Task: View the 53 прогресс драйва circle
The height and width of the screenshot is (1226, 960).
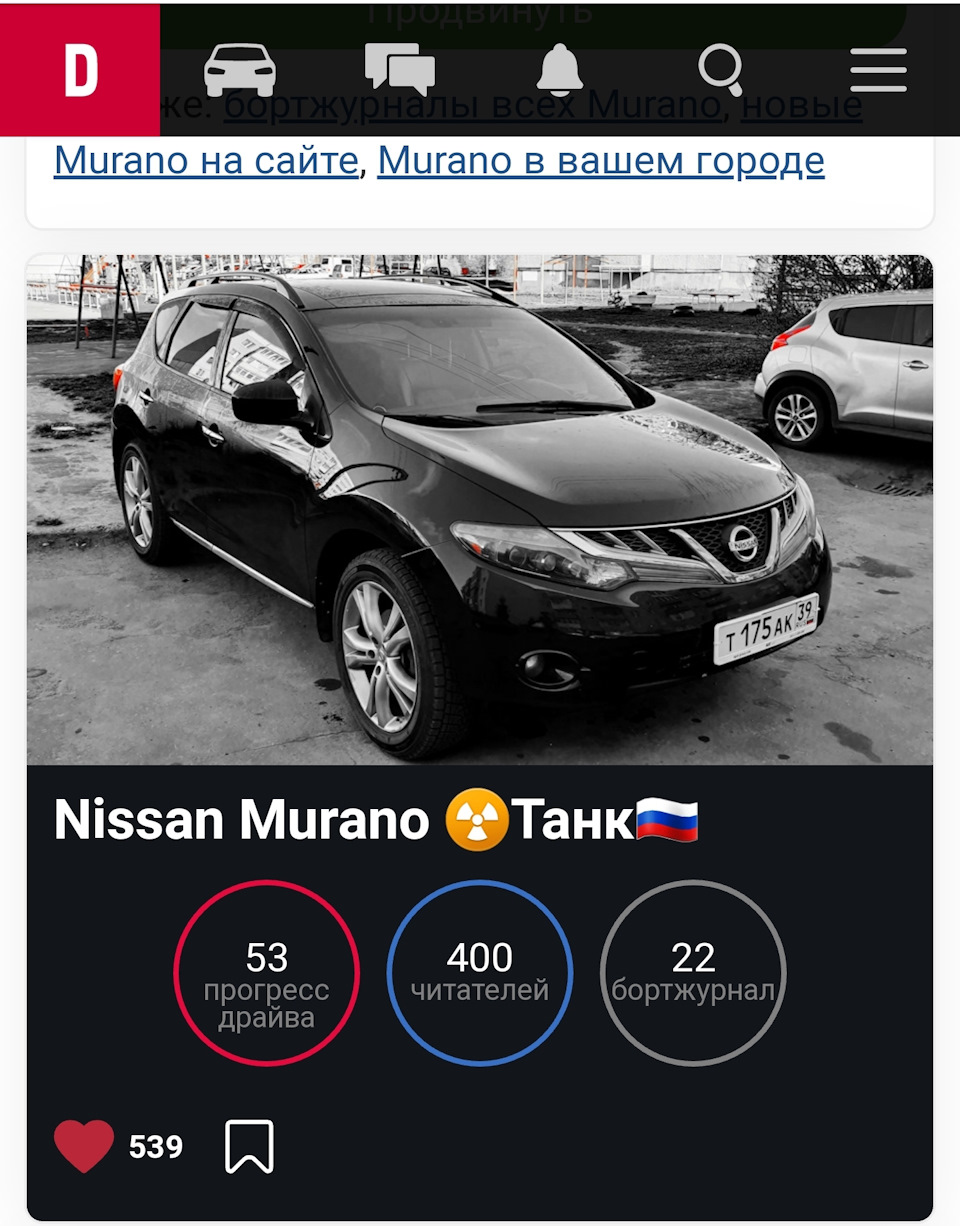Action: click(x=266, y=973)
